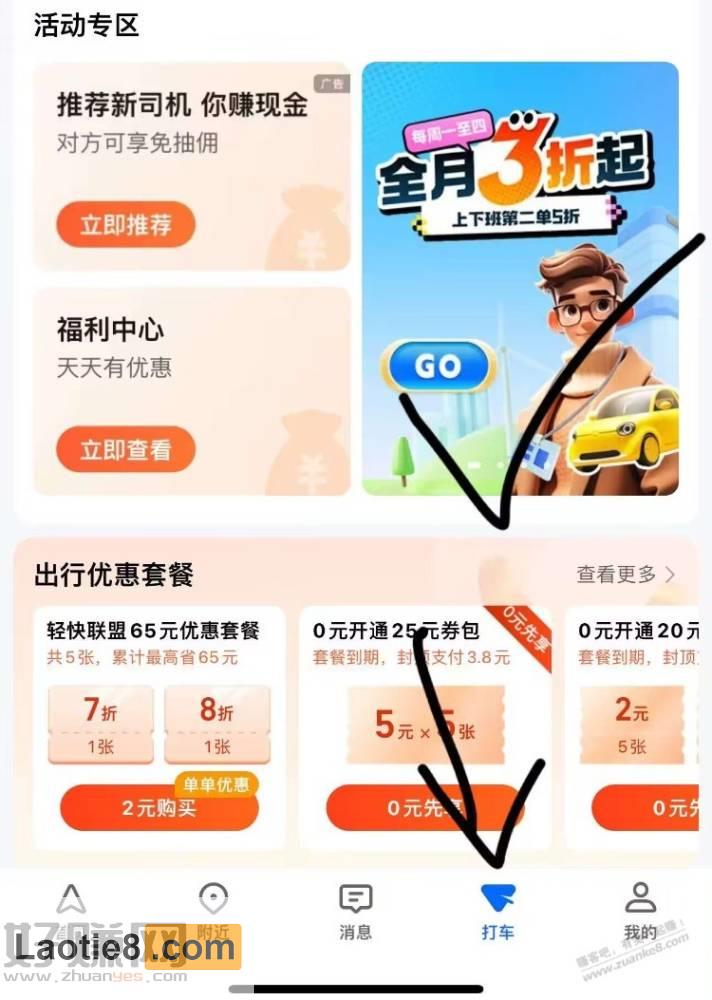This screenshot has width=712, height=1000.
Task: Open the 全月3折起 promotion banner
Action: click(520, 280)
